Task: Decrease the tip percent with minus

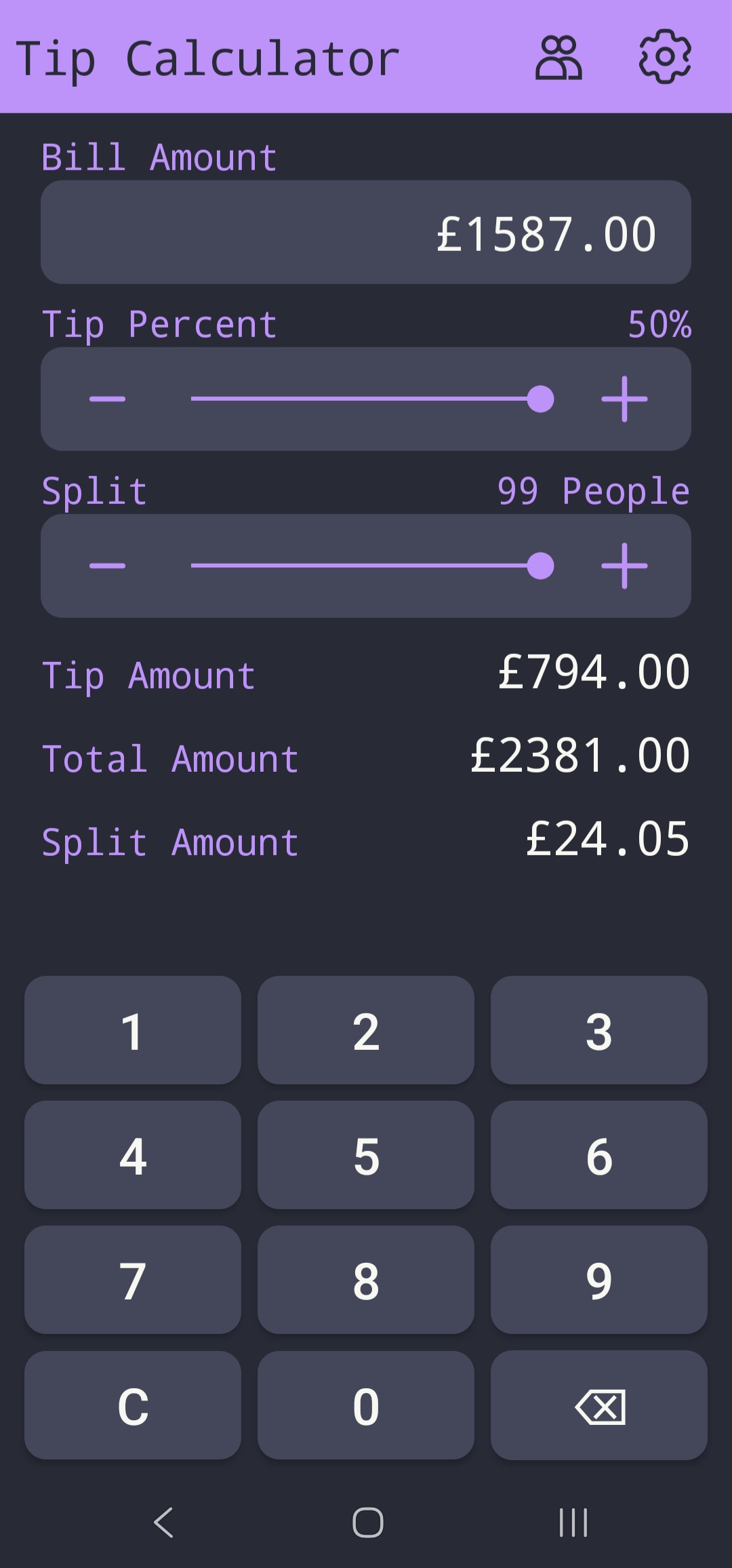Action: click(107, 399)
